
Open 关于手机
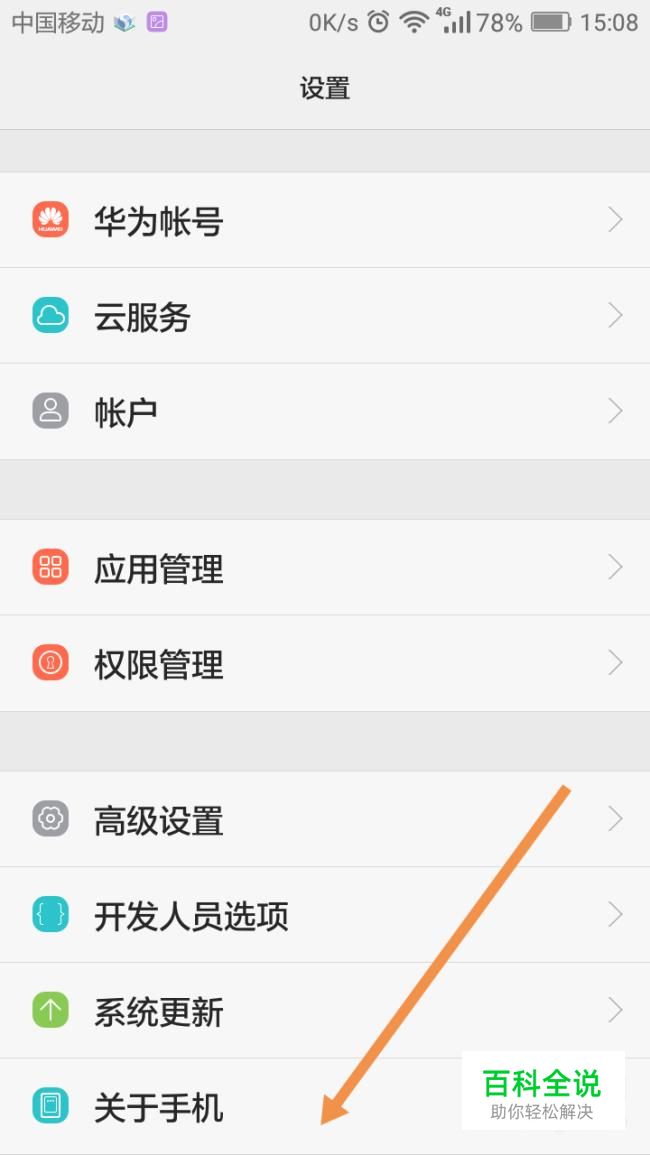[x=325, y=1106]
